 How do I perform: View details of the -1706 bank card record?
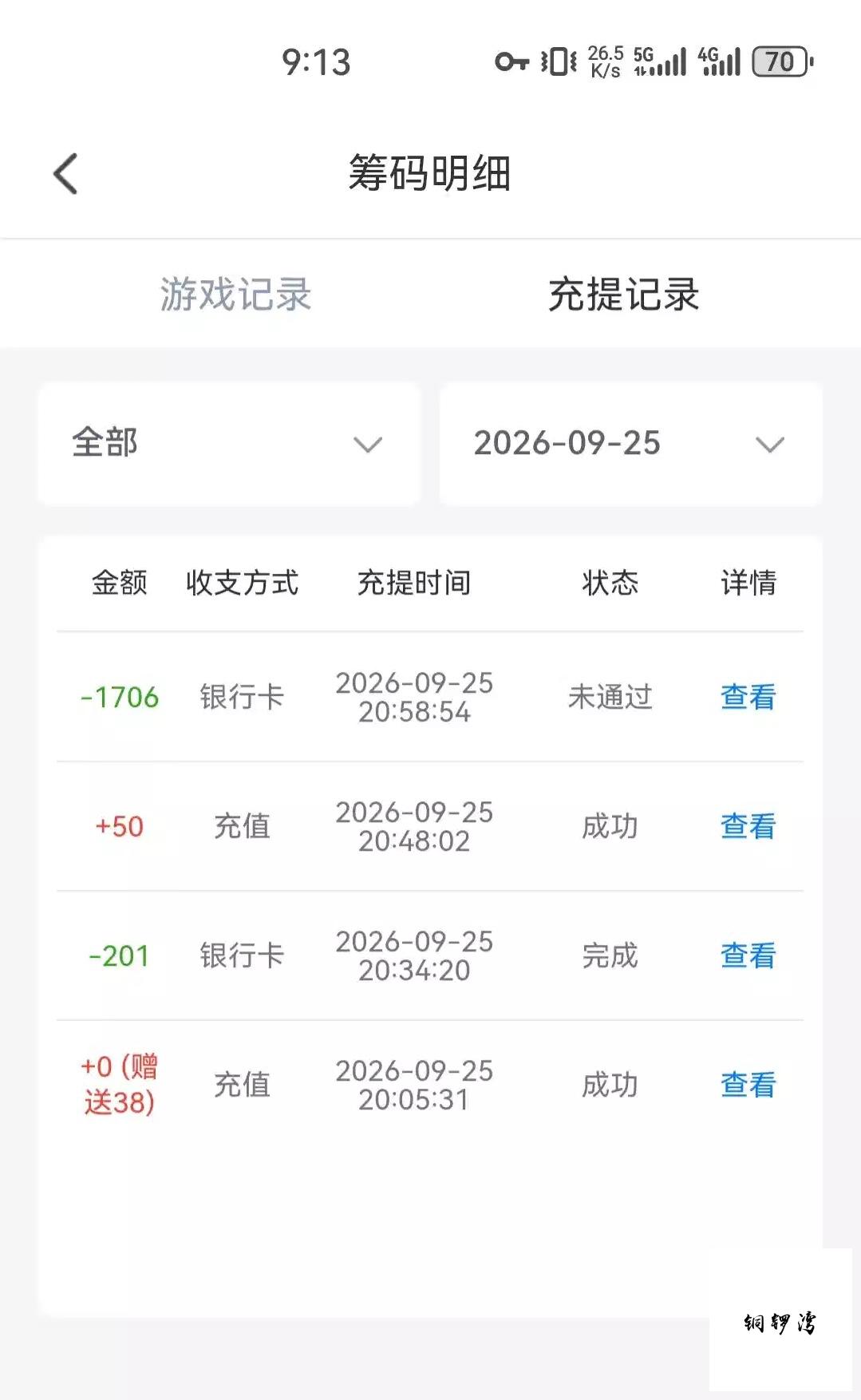coord(748,697)
